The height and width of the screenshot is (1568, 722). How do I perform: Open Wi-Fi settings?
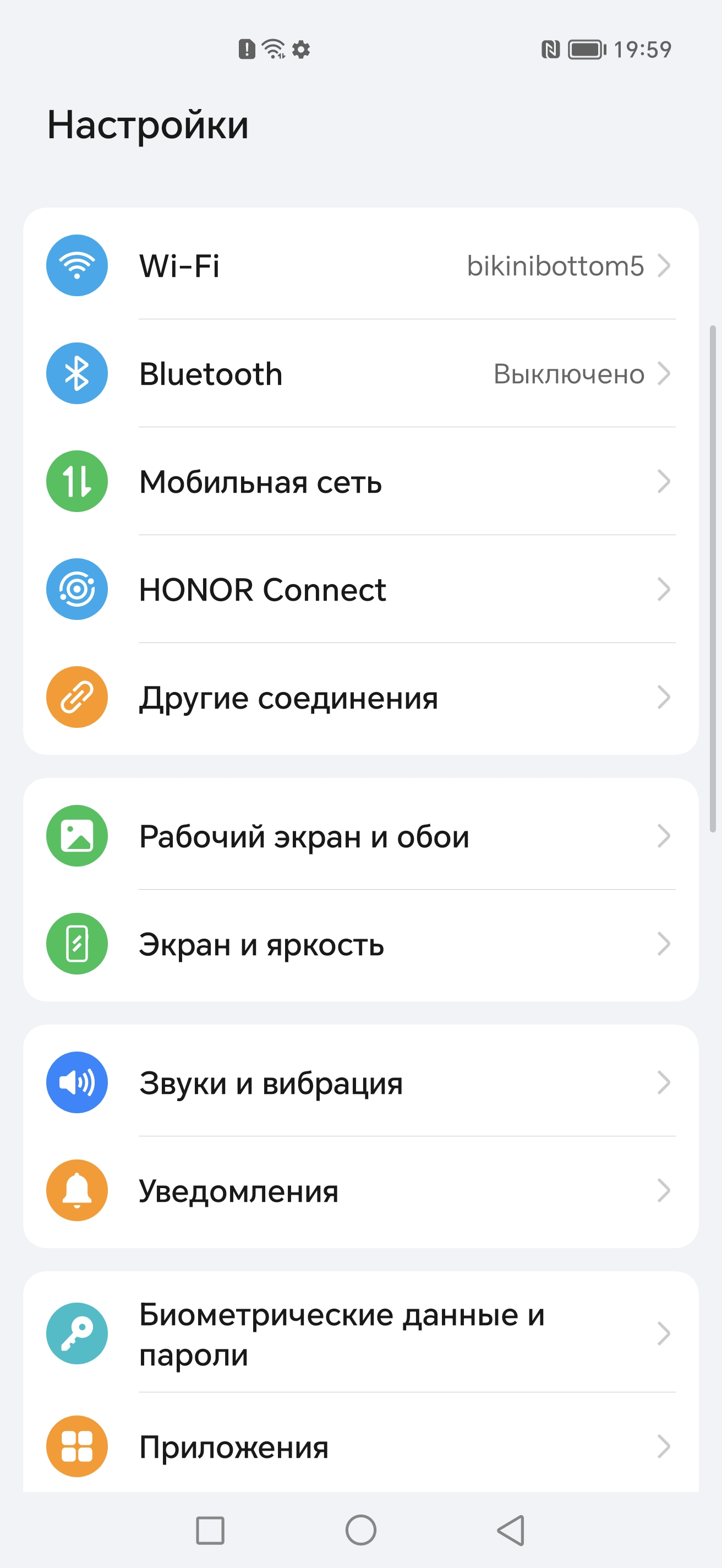pos(360,265)
